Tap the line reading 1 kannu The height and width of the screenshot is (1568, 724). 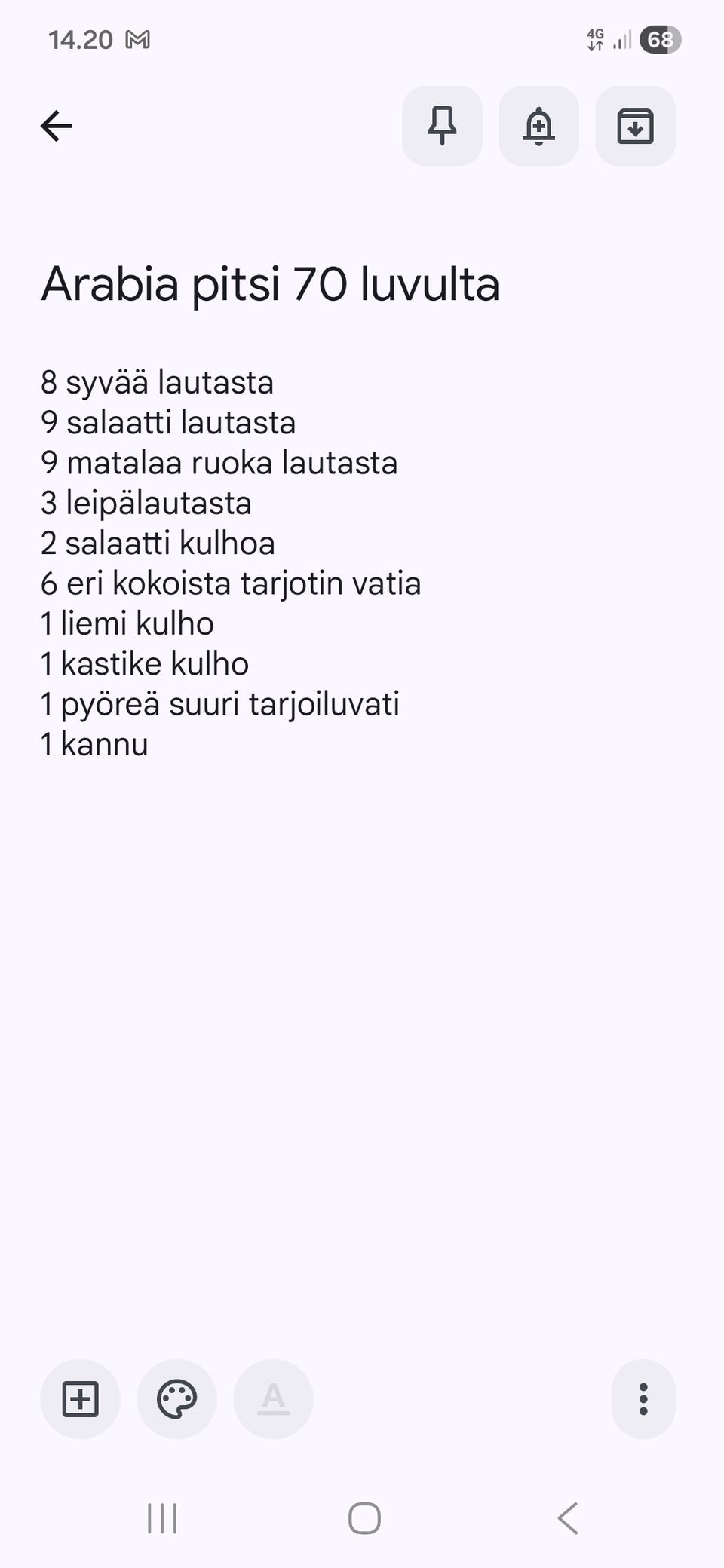tap(94, 744)
